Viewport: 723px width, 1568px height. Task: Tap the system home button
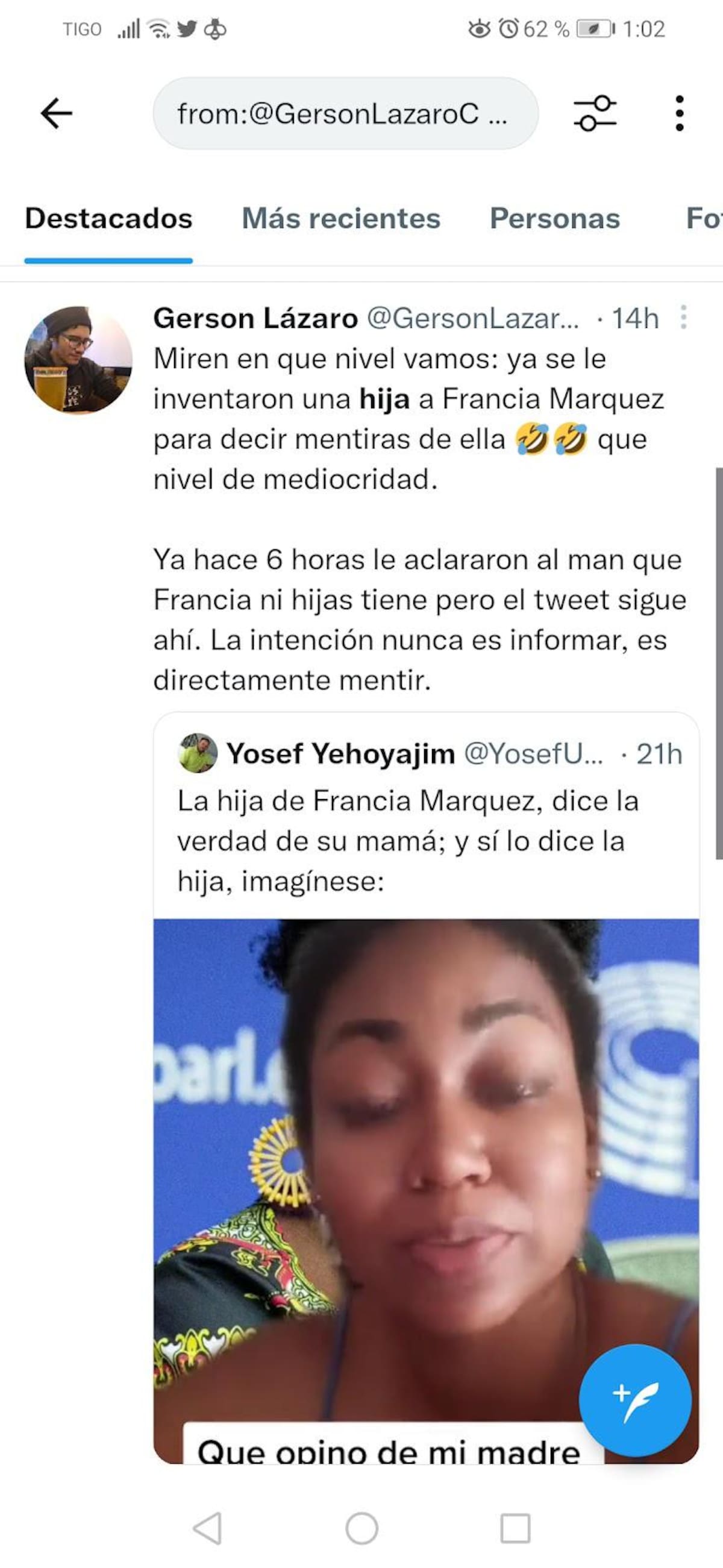[361, 1528]
